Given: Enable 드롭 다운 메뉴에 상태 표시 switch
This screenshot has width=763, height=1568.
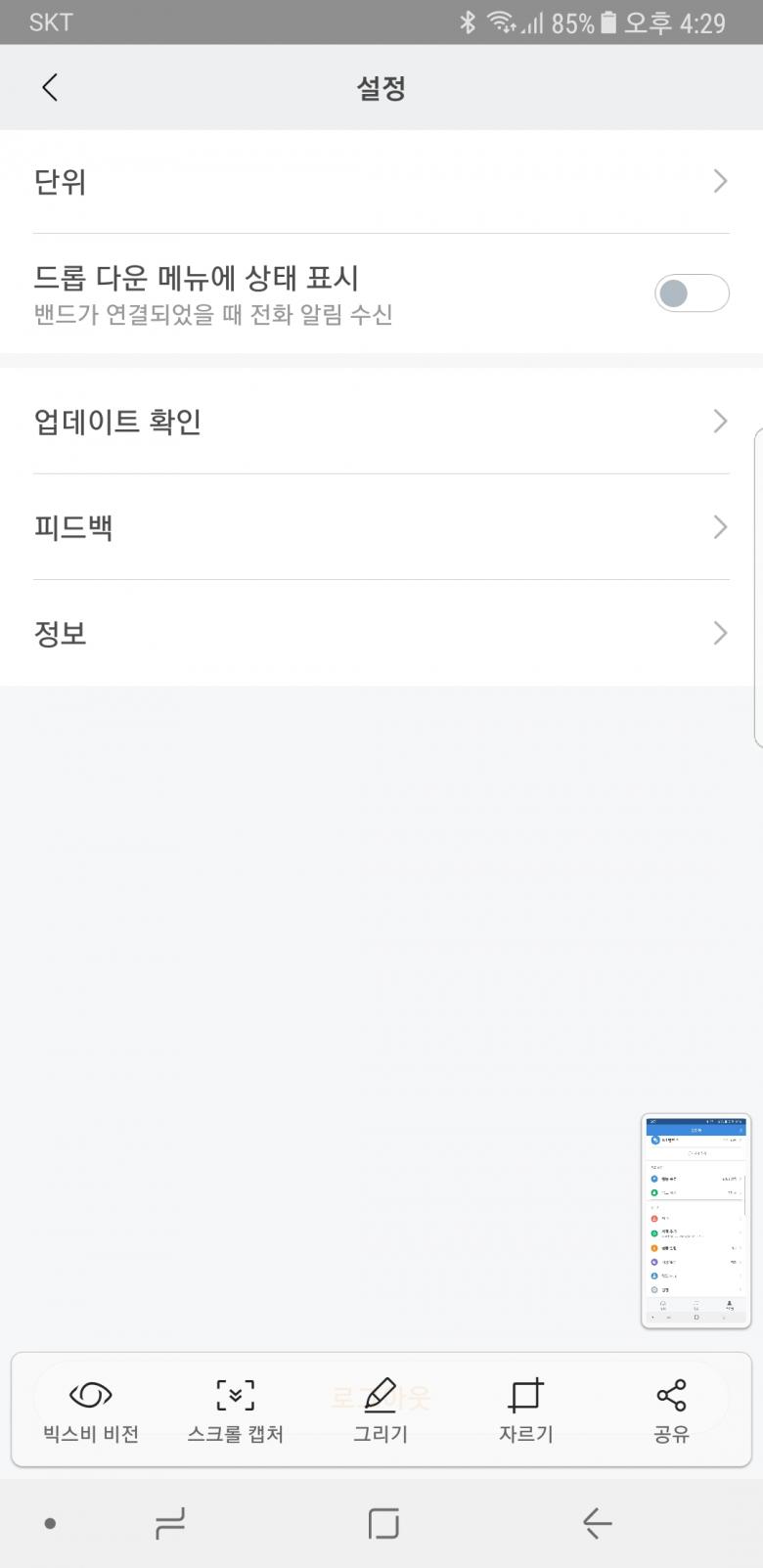Looking at the screenshot, I should pyautogui.click(x=691, y=293).
